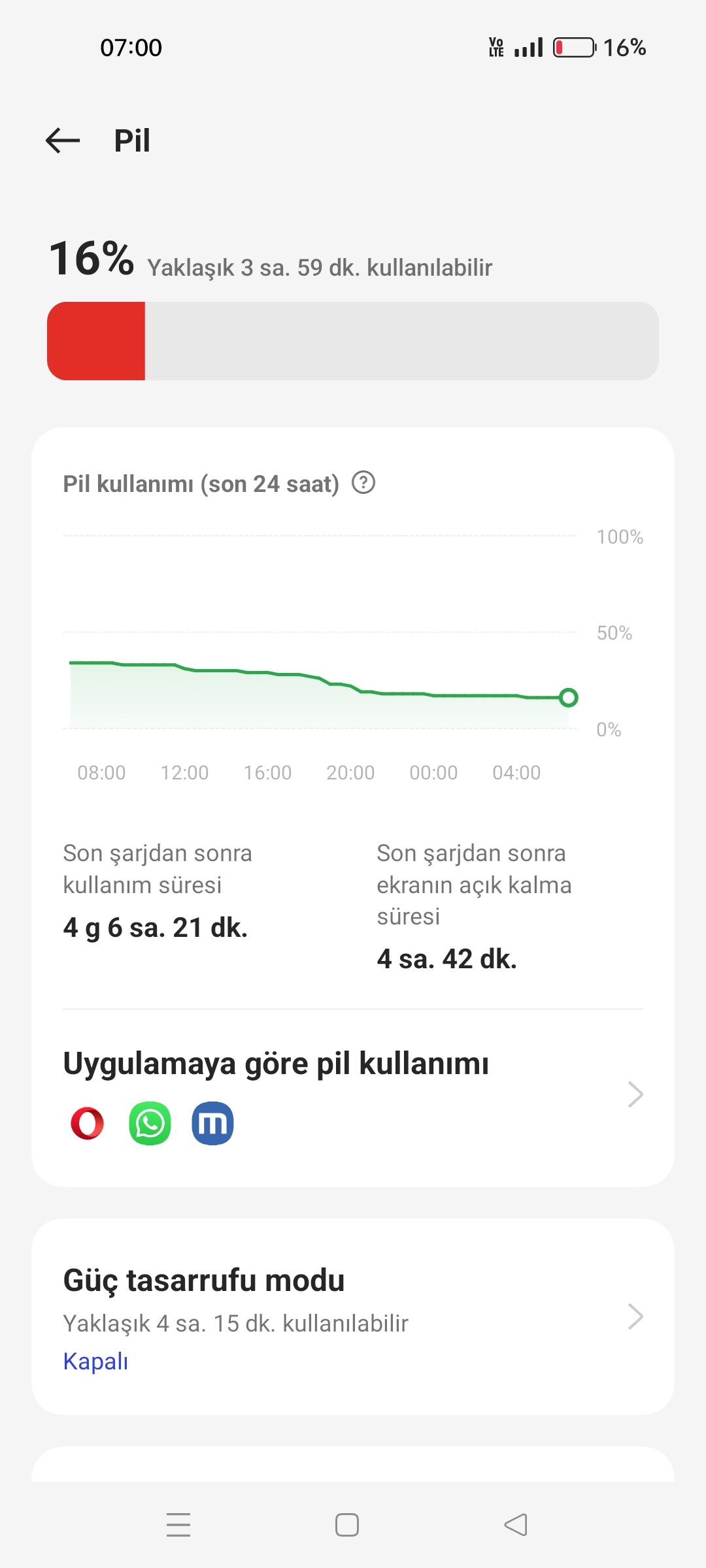Open Uygulamaya göre pil kullanımı
Image resolution: width=706 pixels, height=1568 pixels.
tap(353, 1095)
